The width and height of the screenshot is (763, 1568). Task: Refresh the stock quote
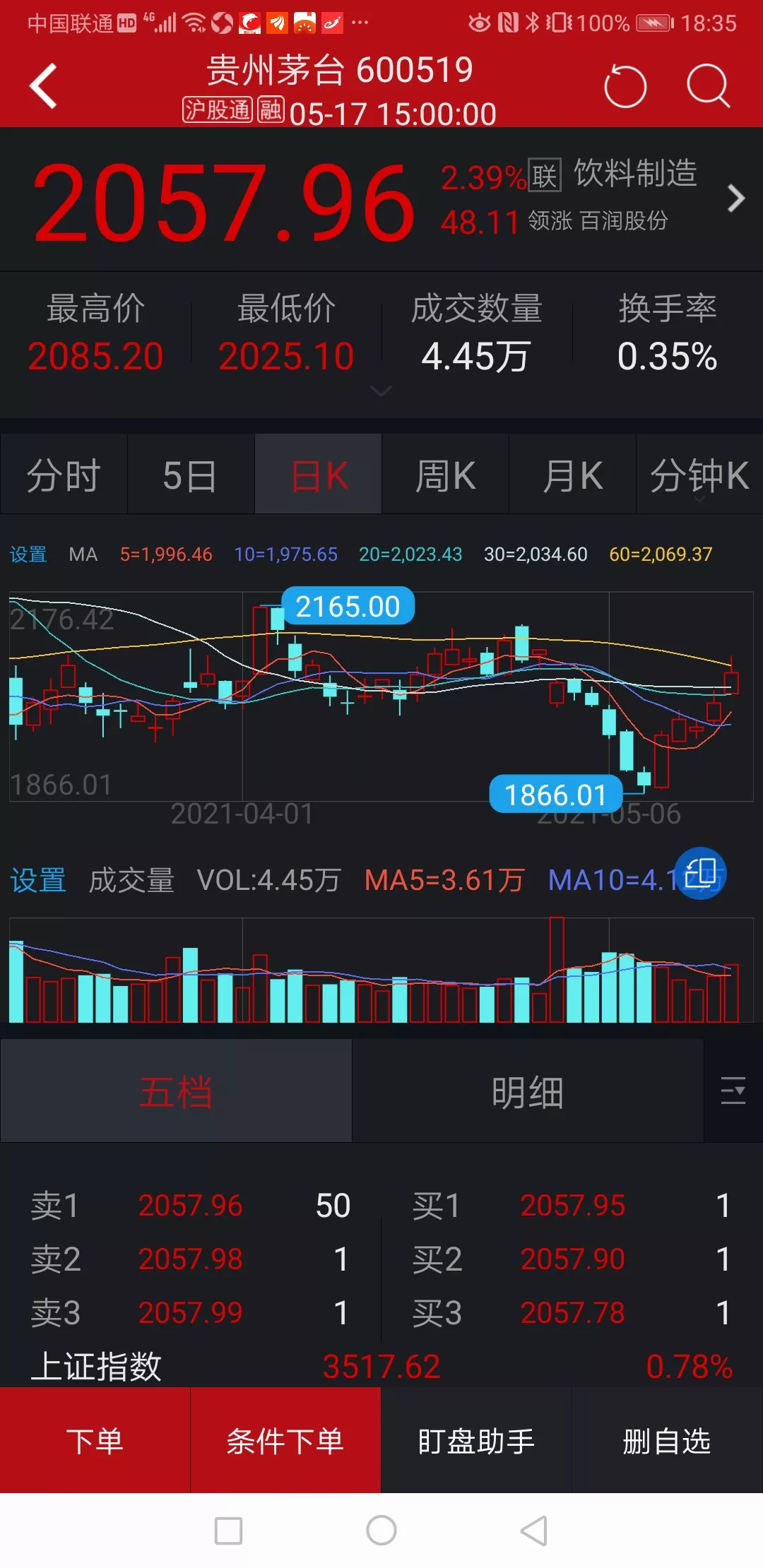point(625,86)
